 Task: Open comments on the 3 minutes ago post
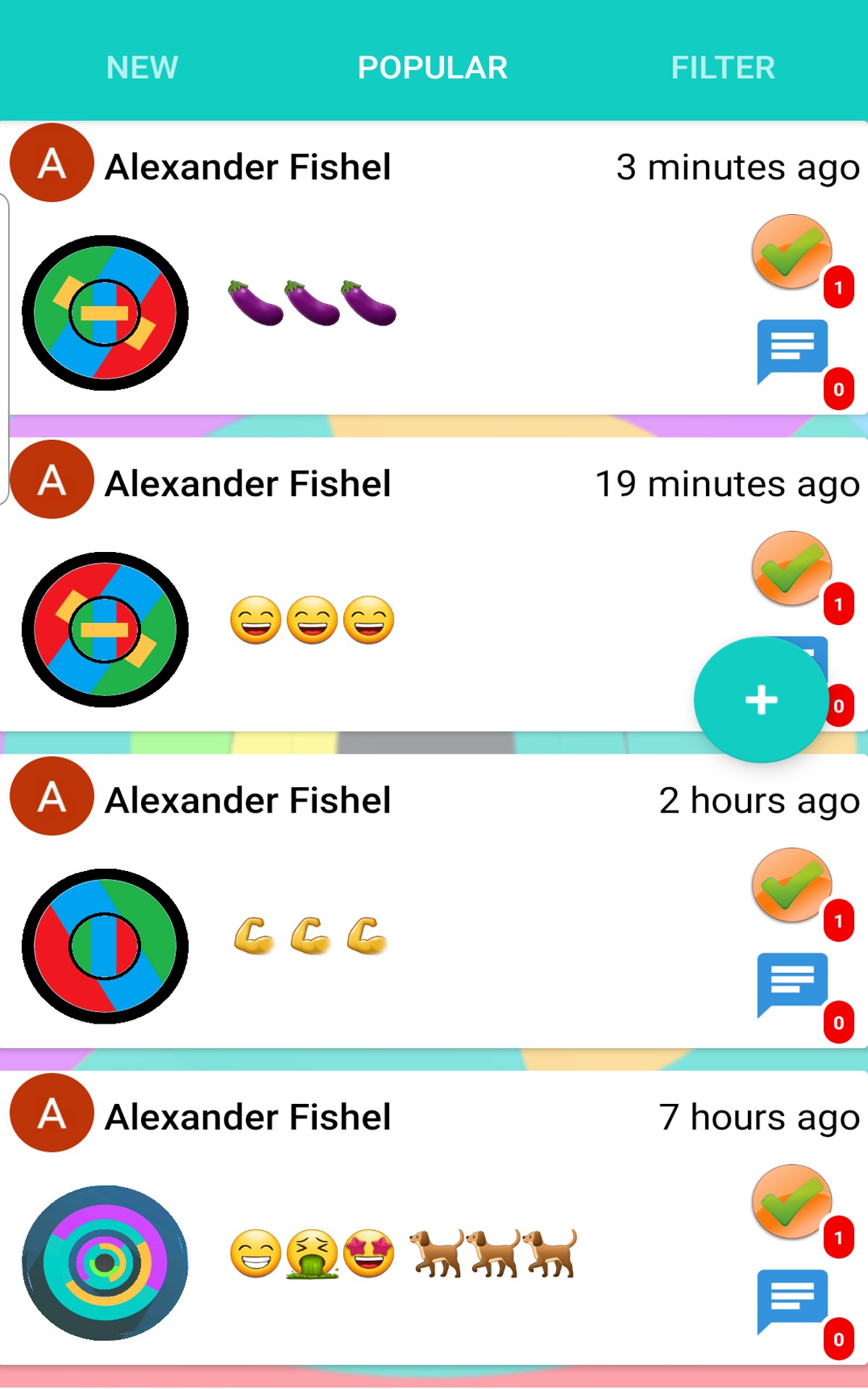791,349
